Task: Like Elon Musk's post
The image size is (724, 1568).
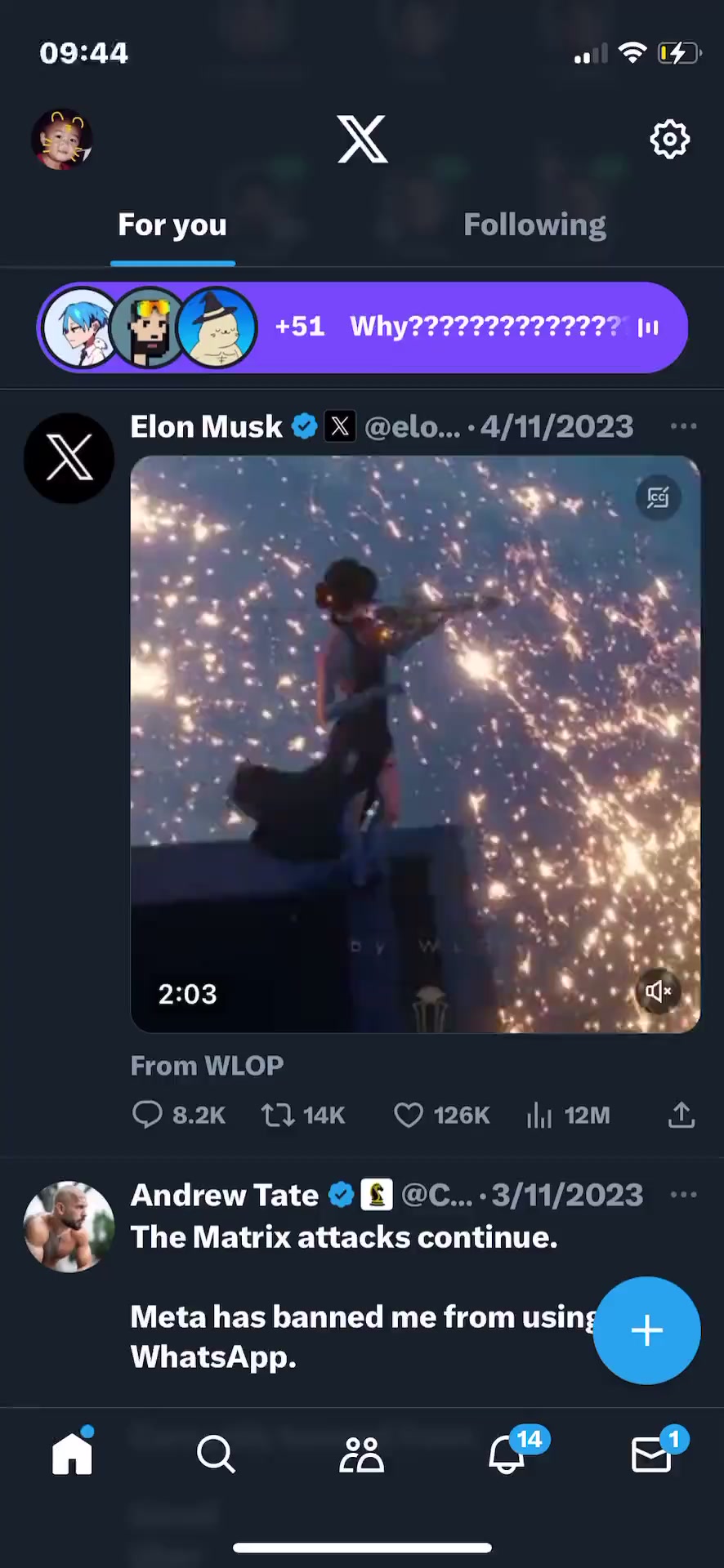Action: click(x=409, y=1115)
